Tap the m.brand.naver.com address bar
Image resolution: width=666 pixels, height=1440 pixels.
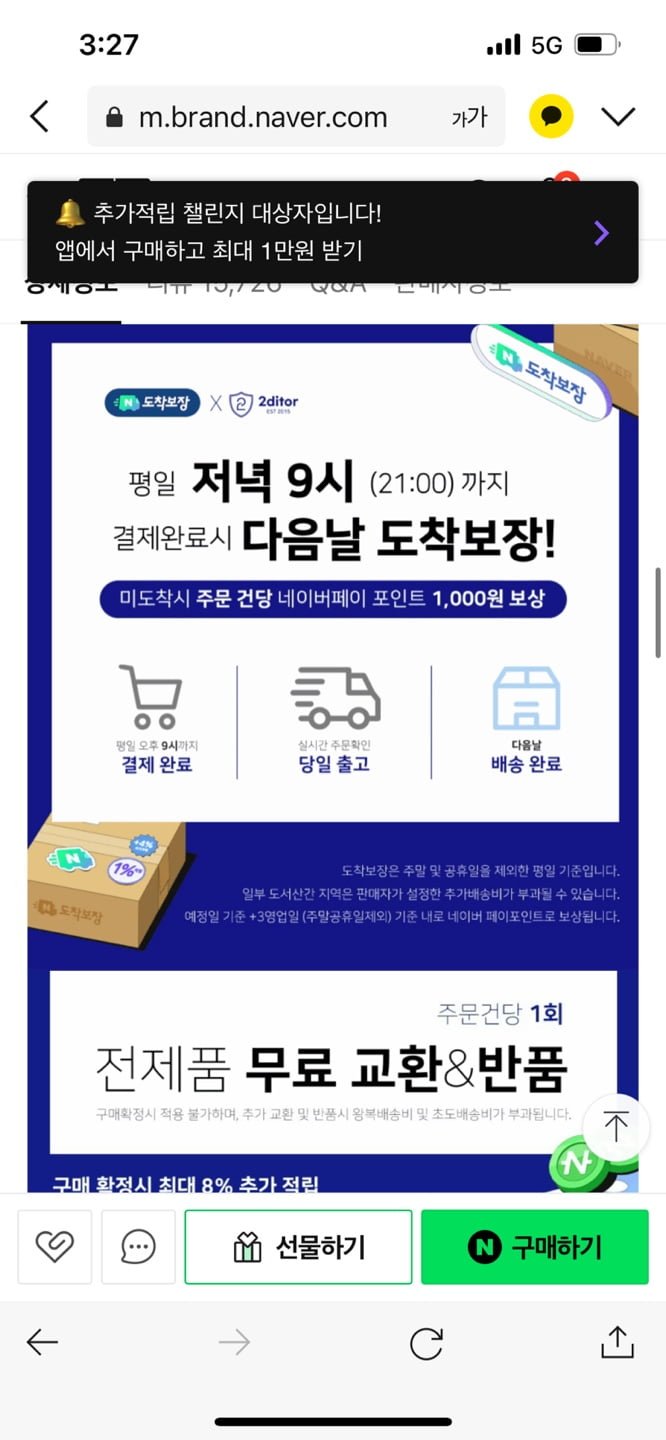262,117
